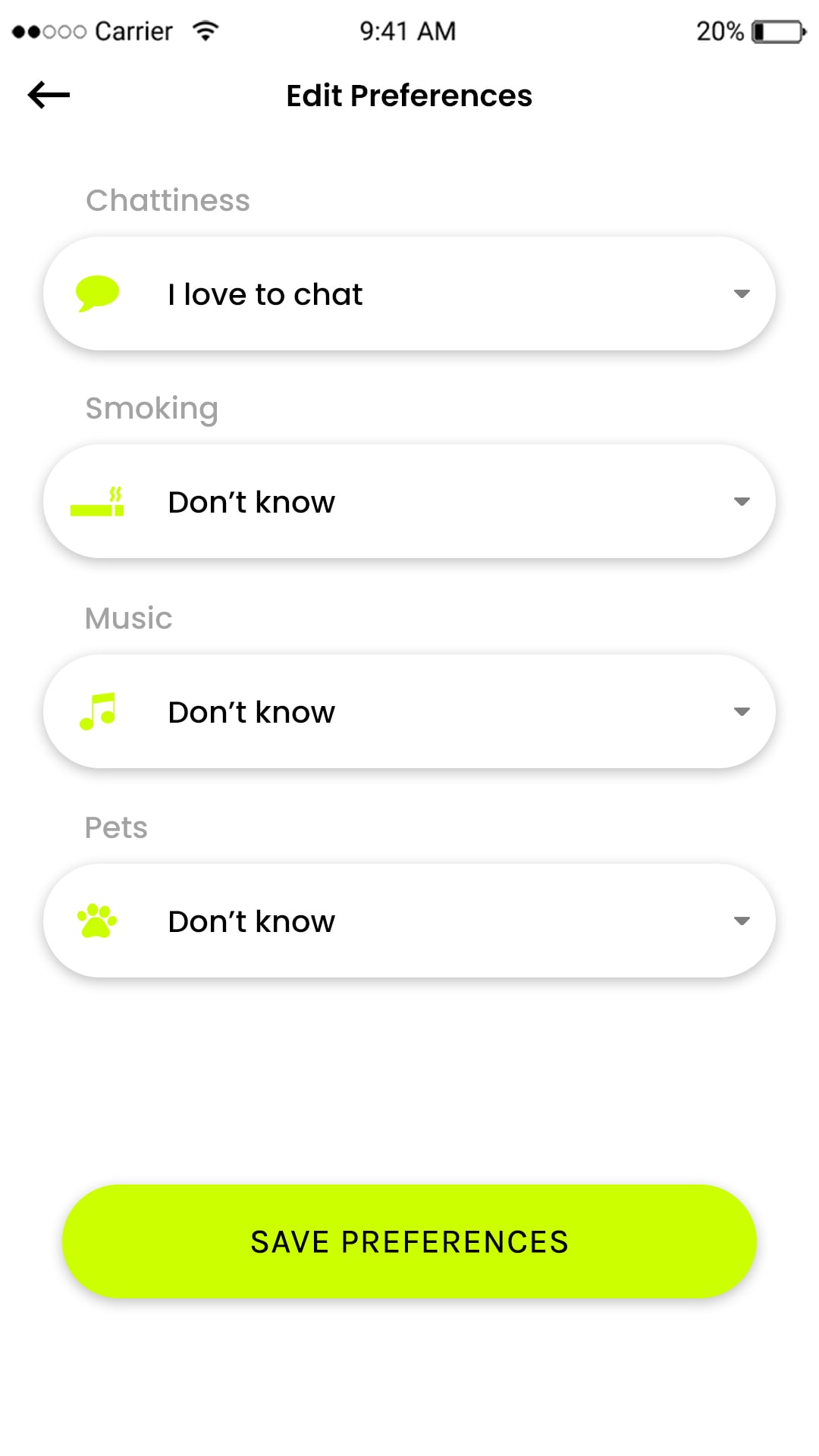The height and width of the screenshot is (1456, 819).
Task: Tap the paw print icon for Pets
Action: pos(97,920)
